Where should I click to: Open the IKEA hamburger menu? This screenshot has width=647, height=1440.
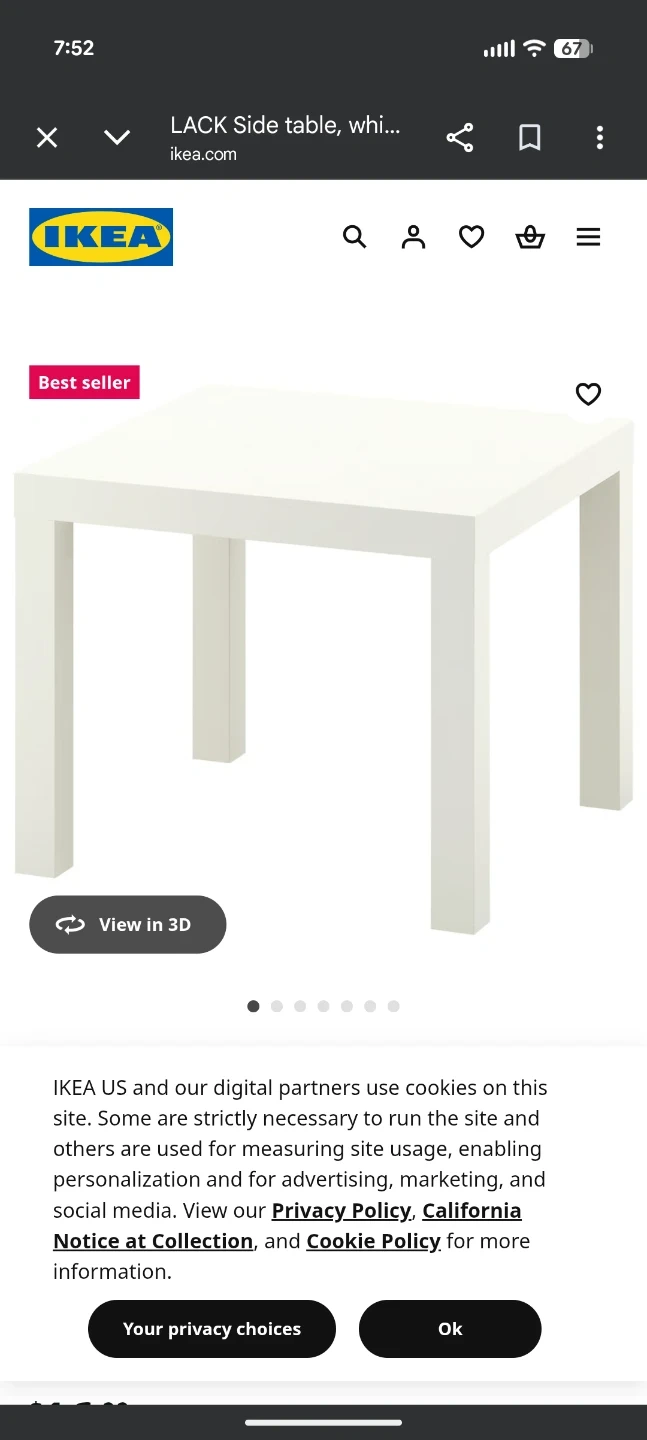588,237
